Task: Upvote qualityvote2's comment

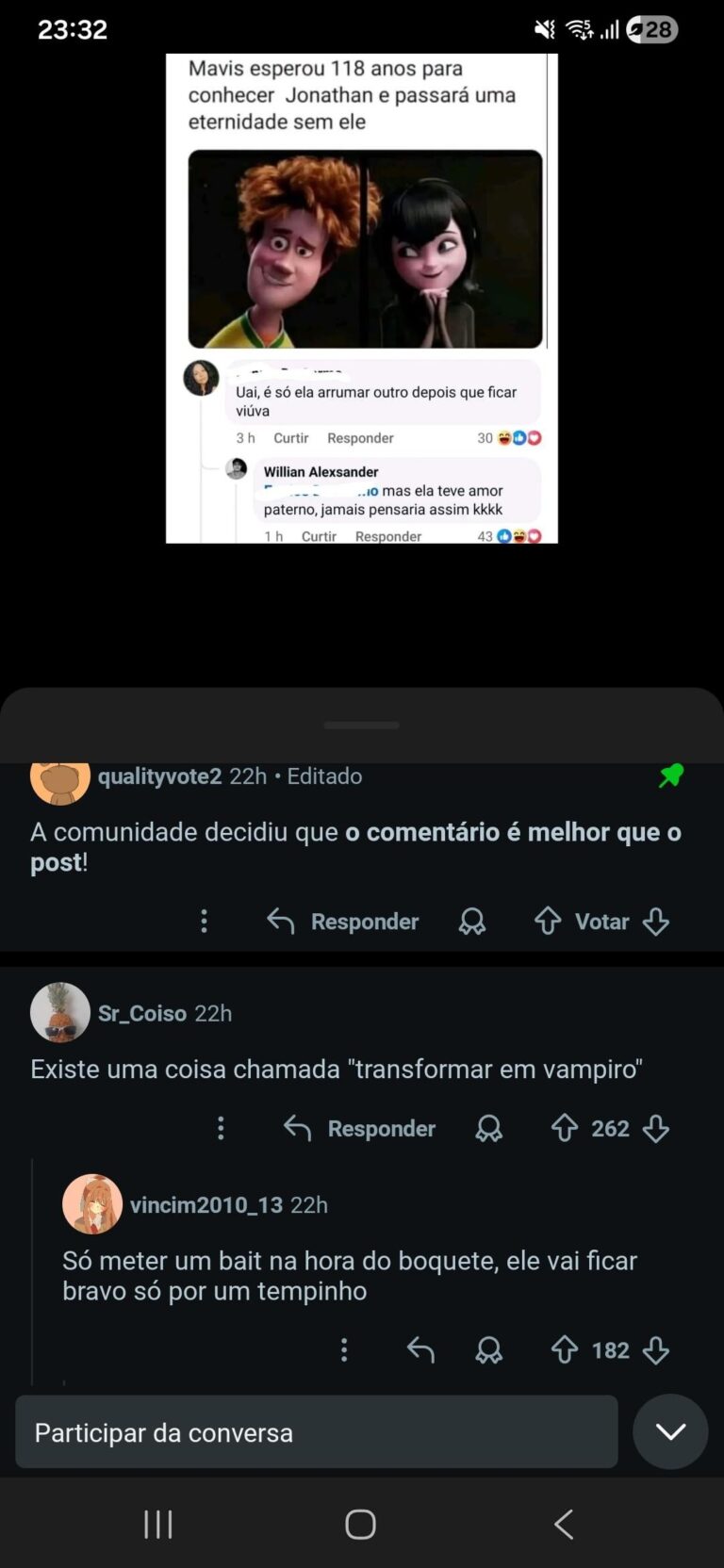Action: [x=548, y=922]
